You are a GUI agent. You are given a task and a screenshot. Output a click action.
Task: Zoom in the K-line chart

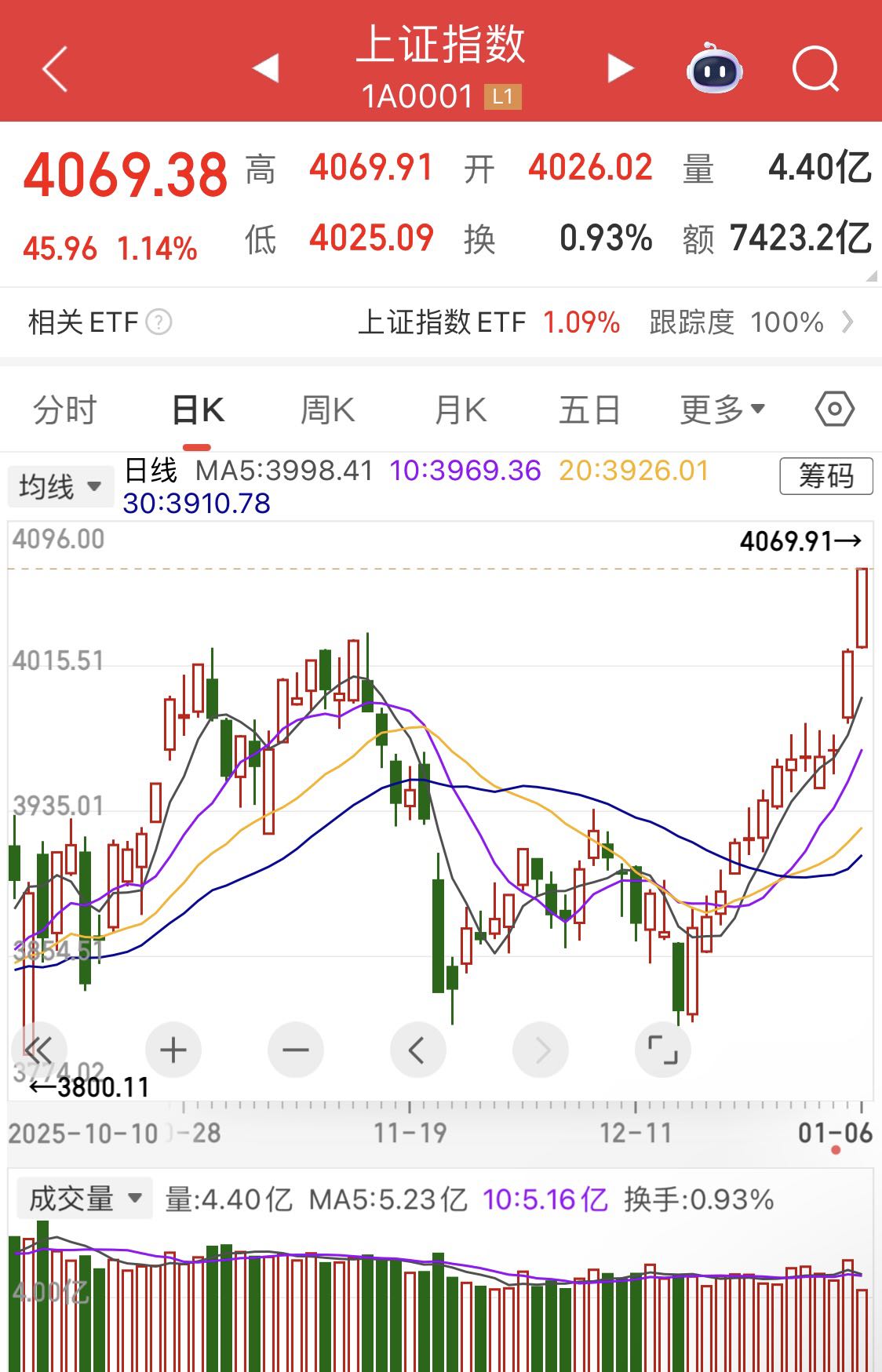pyautogui.click(x=173, y=1050)
